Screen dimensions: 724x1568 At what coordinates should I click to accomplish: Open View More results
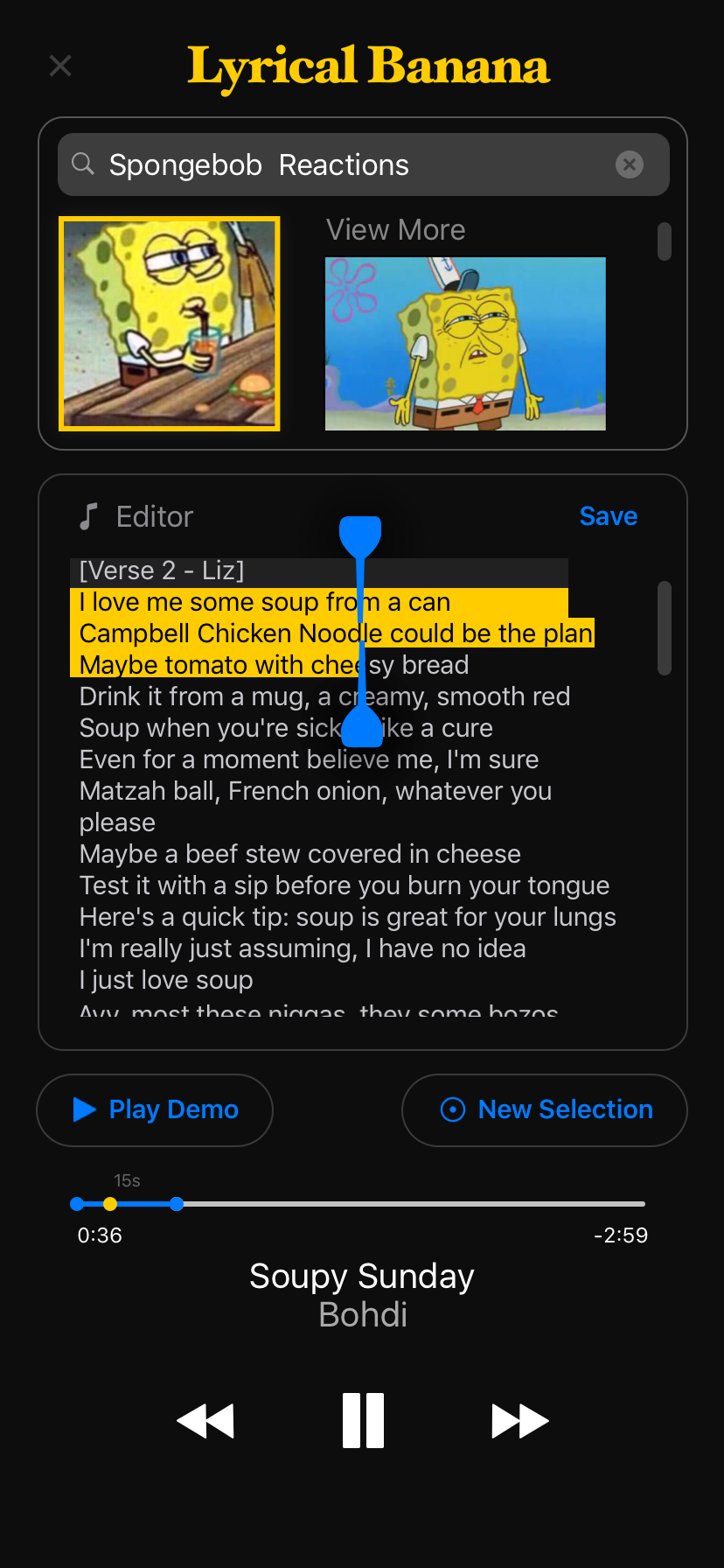(395, 230)
